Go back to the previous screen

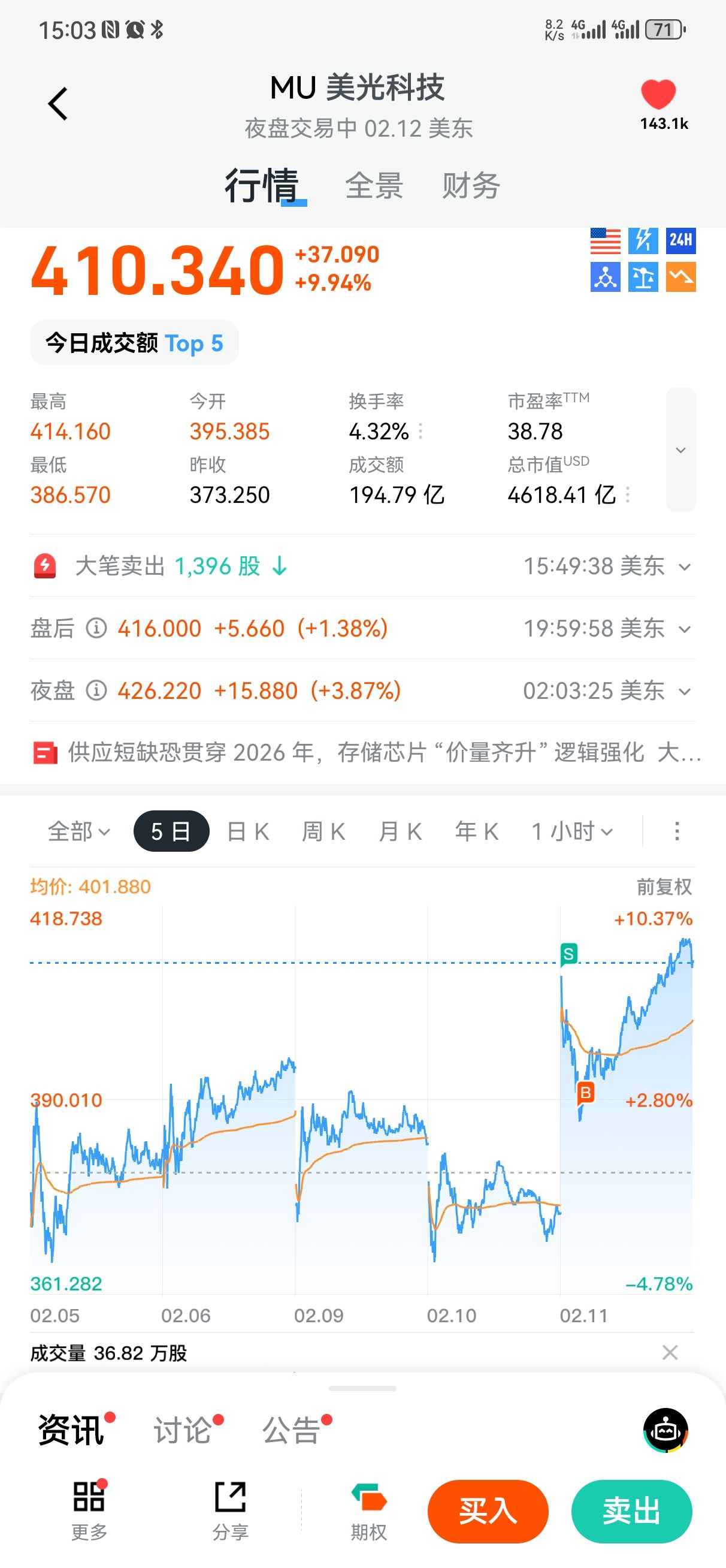(x=58, y=104)
